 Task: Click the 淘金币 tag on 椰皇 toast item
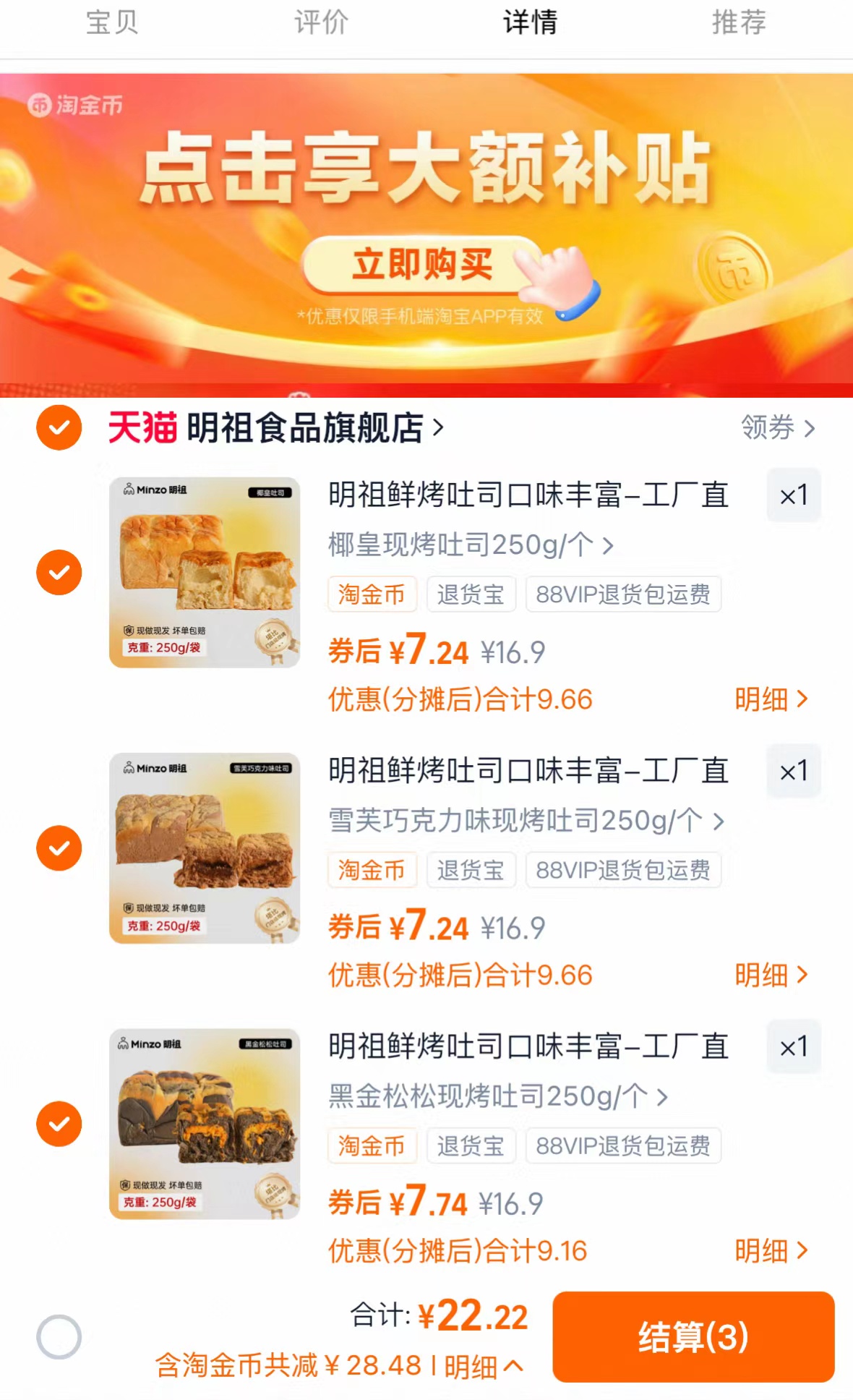372,594
